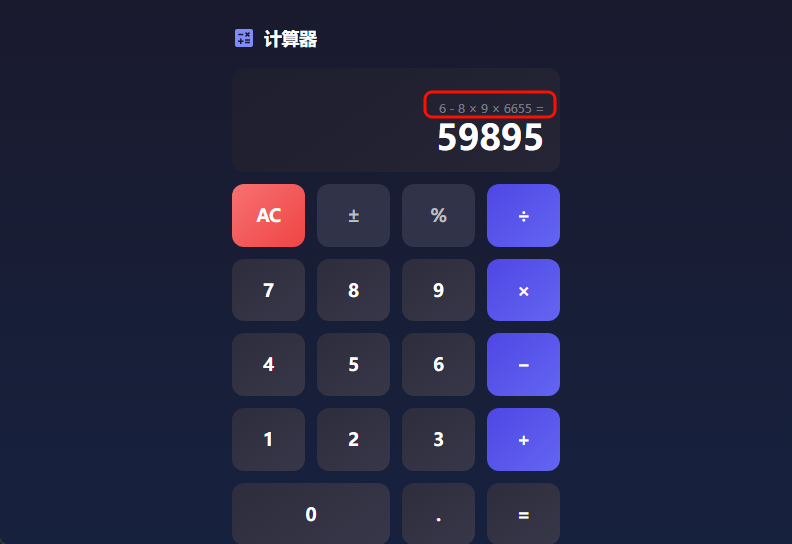Select the plus operator
Viewport: 792px width, 544px height.
tap(523, 439)
